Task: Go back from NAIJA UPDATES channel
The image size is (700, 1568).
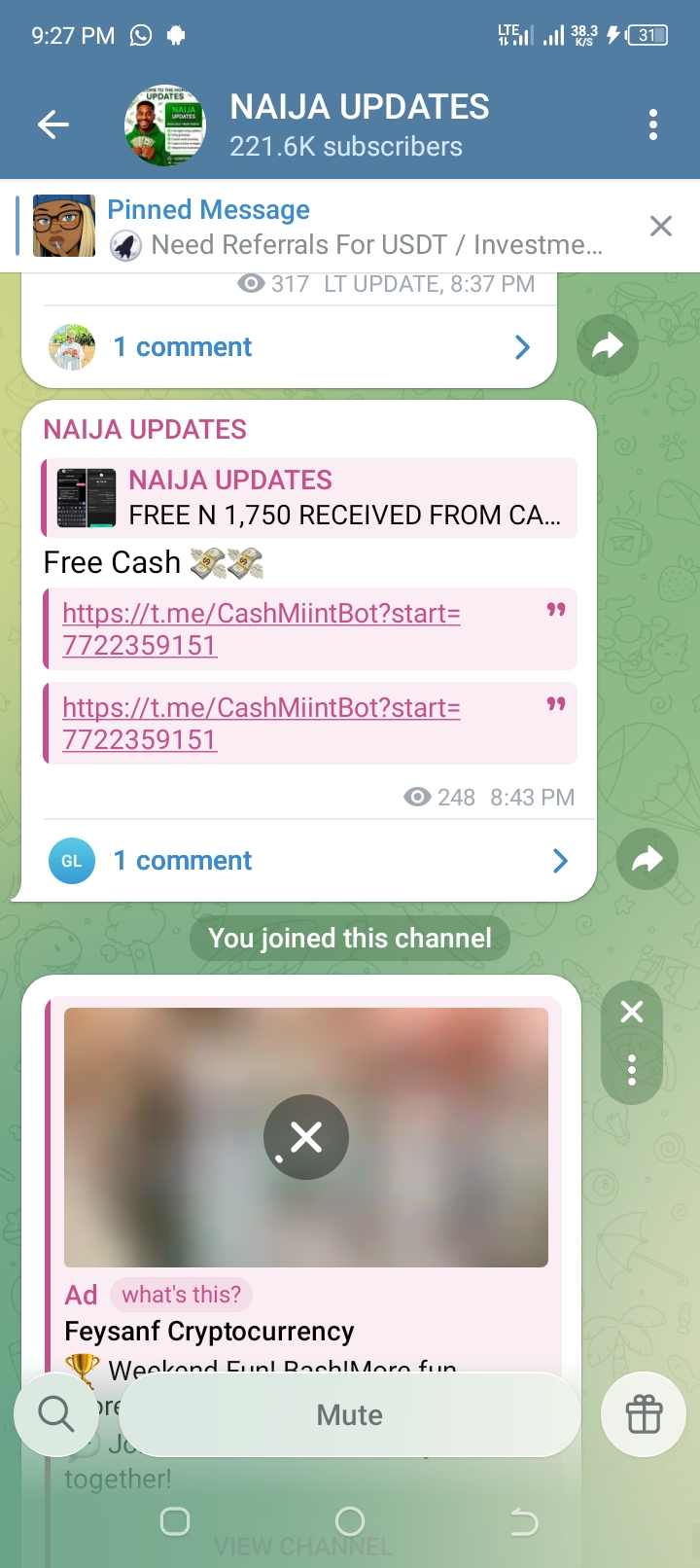Action: (53, 125)
